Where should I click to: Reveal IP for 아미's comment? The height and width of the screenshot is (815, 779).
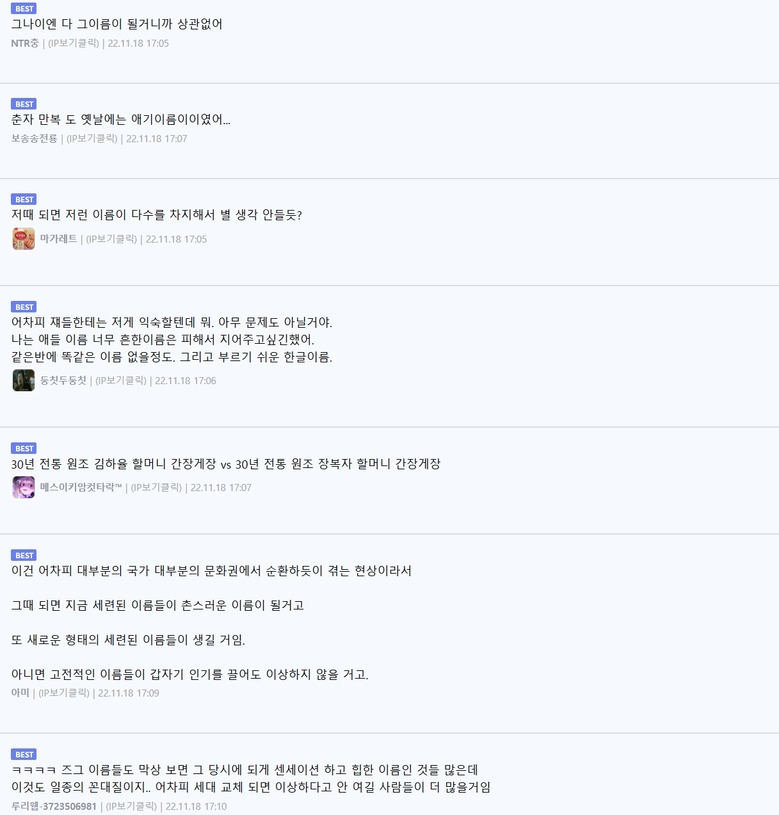point(64,692)
